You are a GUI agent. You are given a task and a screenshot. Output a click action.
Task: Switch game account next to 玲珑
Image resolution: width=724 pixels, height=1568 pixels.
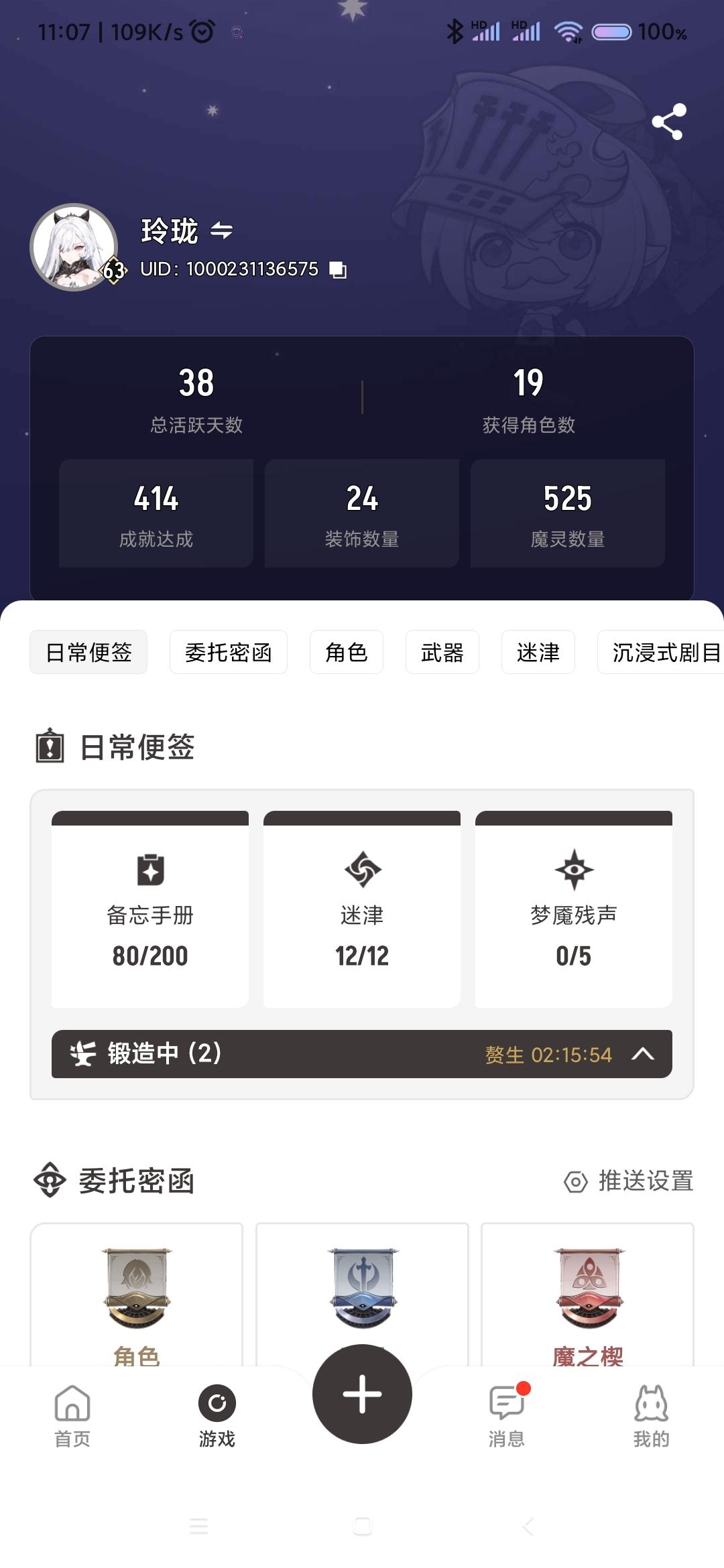click(221, 231)
